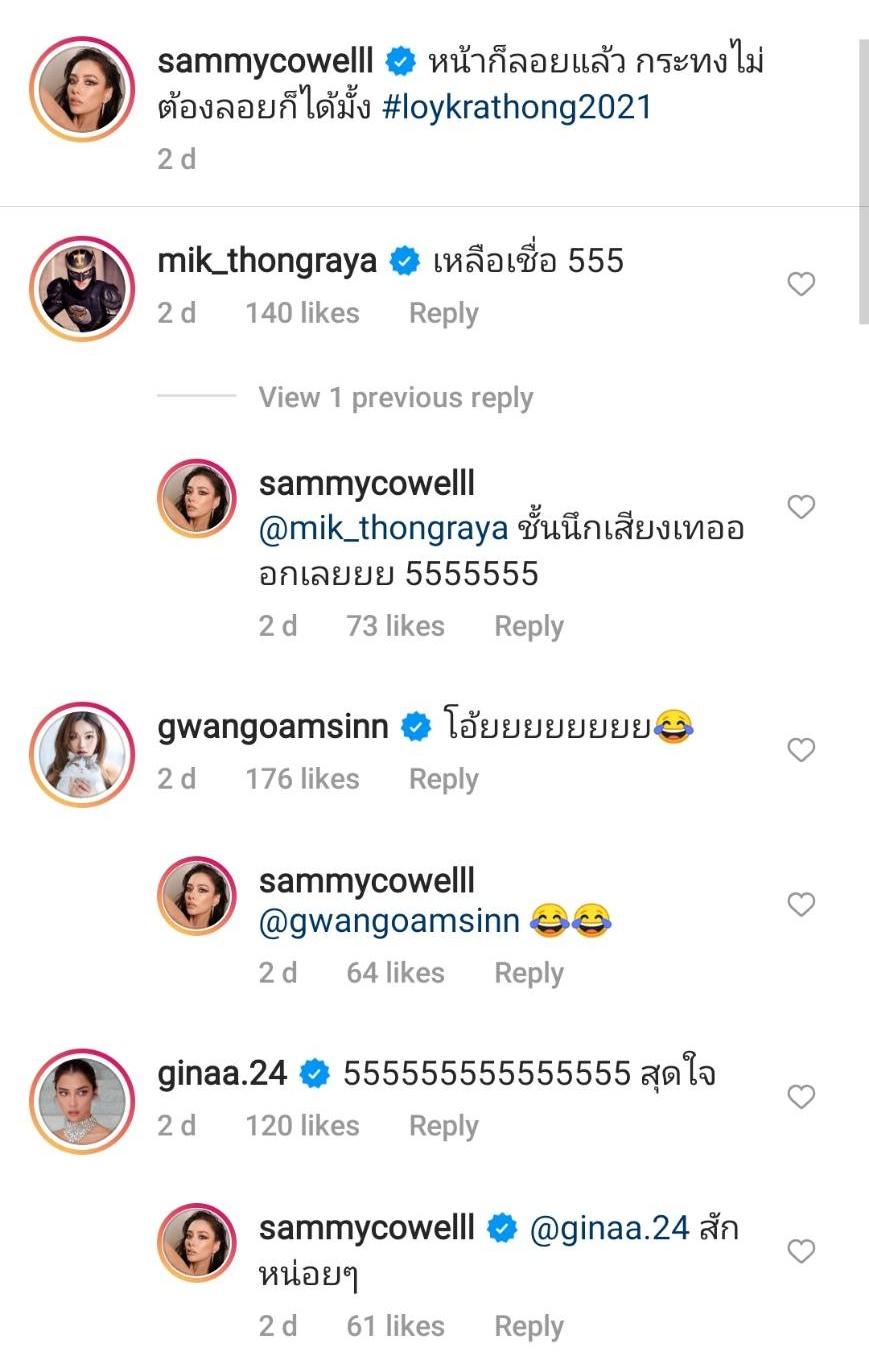
Task: Open gwangoamsinn's profile picture
Action: [x=82, y=754]
